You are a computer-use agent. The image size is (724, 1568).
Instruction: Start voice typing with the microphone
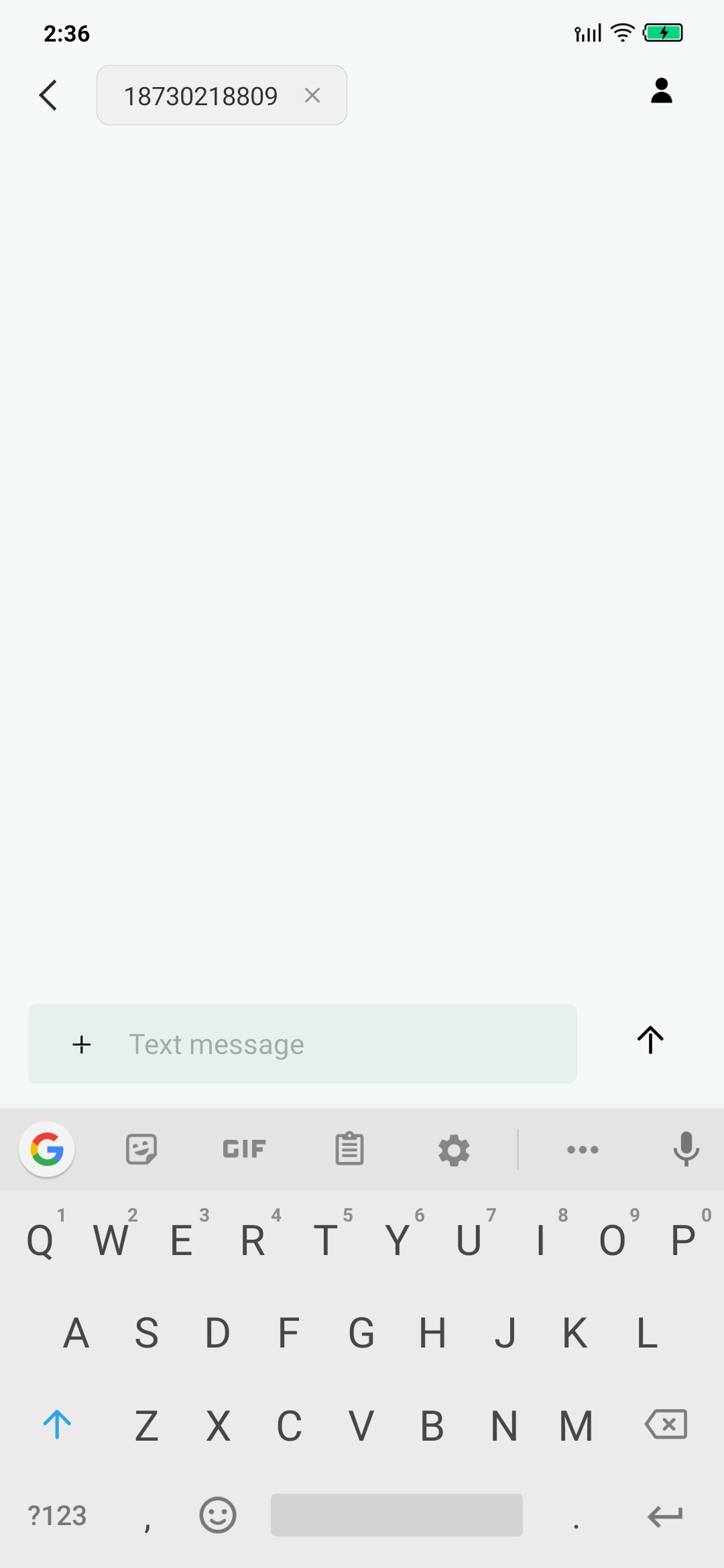[x=686, y=1149]
